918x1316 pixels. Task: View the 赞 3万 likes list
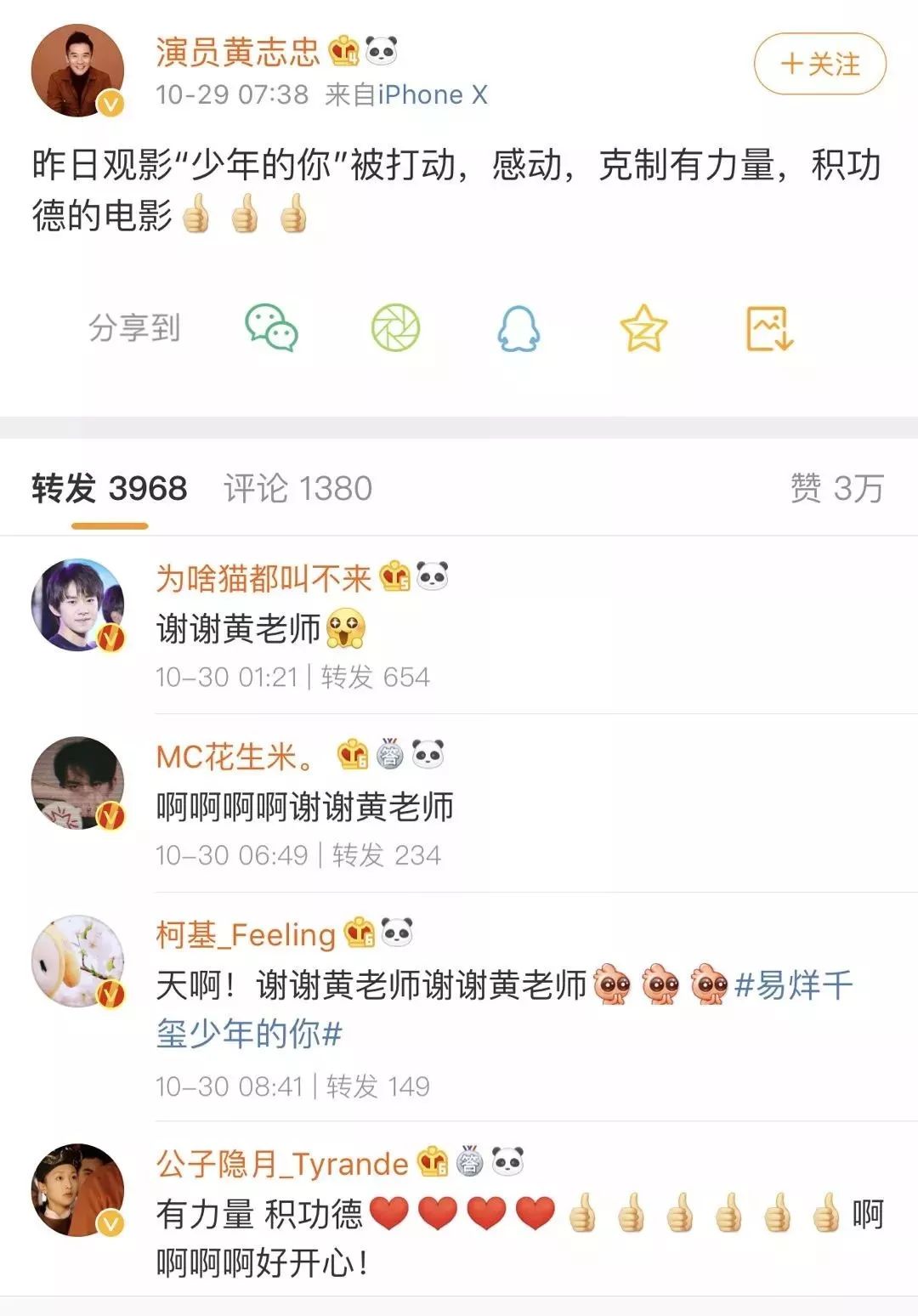836,489
